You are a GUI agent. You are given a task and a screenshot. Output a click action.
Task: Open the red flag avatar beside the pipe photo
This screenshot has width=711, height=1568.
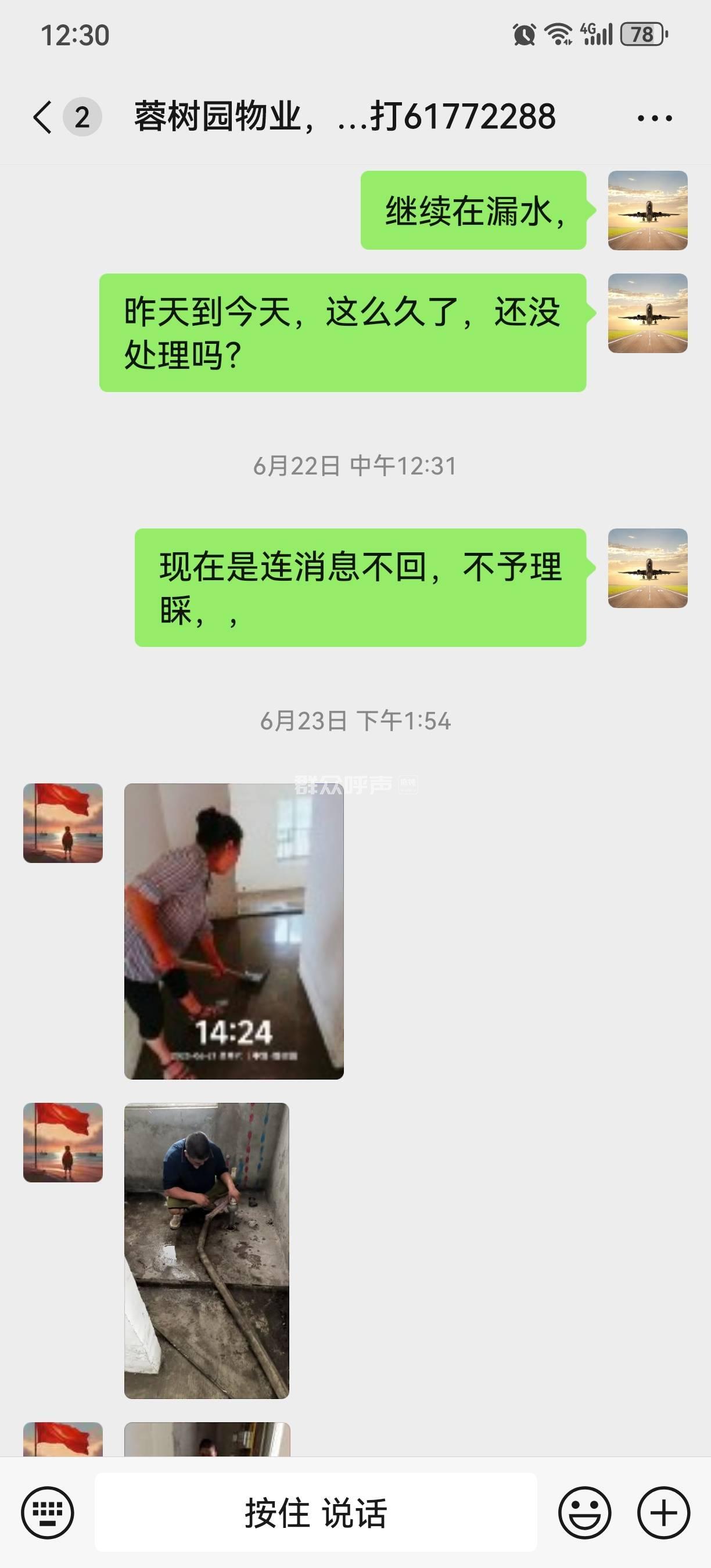[63, 1142]
